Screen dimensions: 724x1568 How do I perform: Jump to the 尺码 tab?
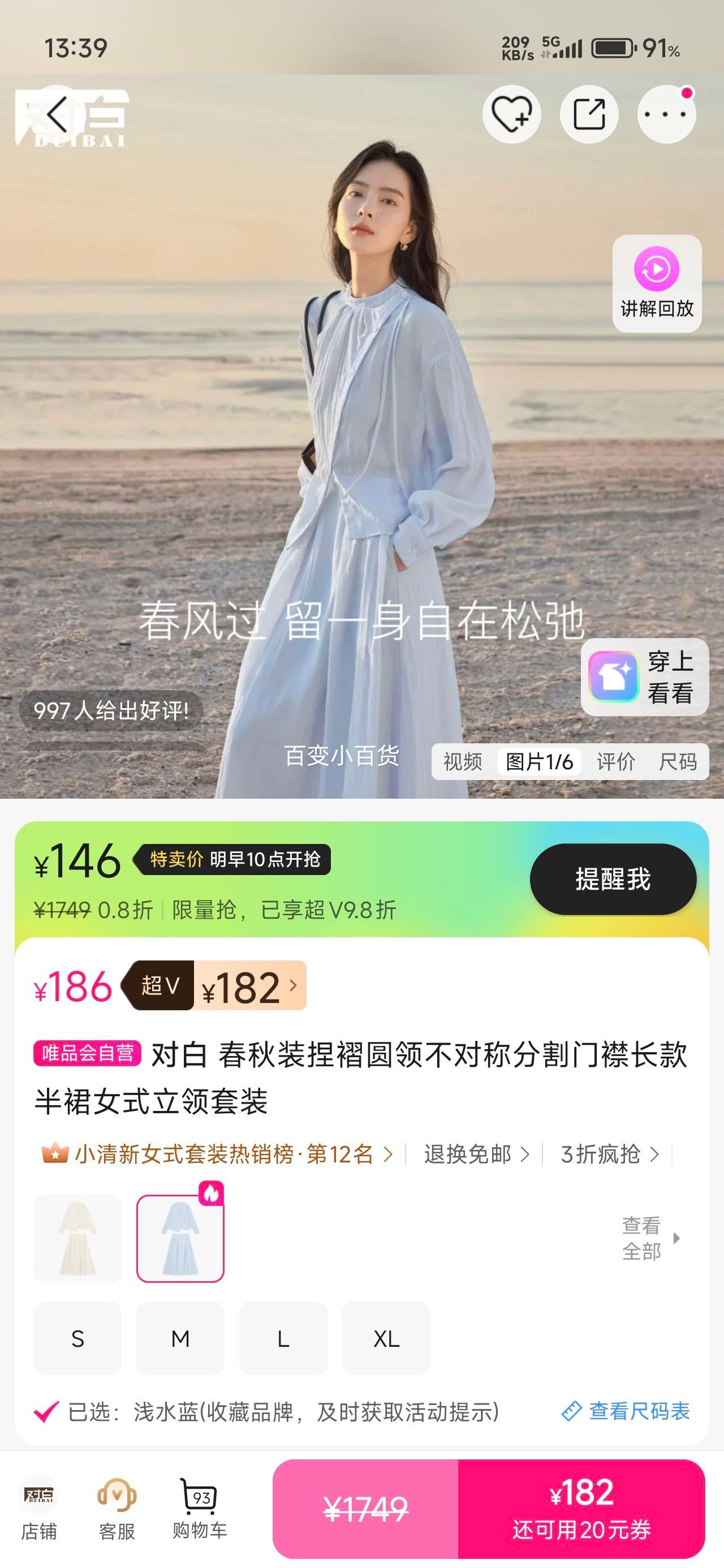click(x=678, y=761)
